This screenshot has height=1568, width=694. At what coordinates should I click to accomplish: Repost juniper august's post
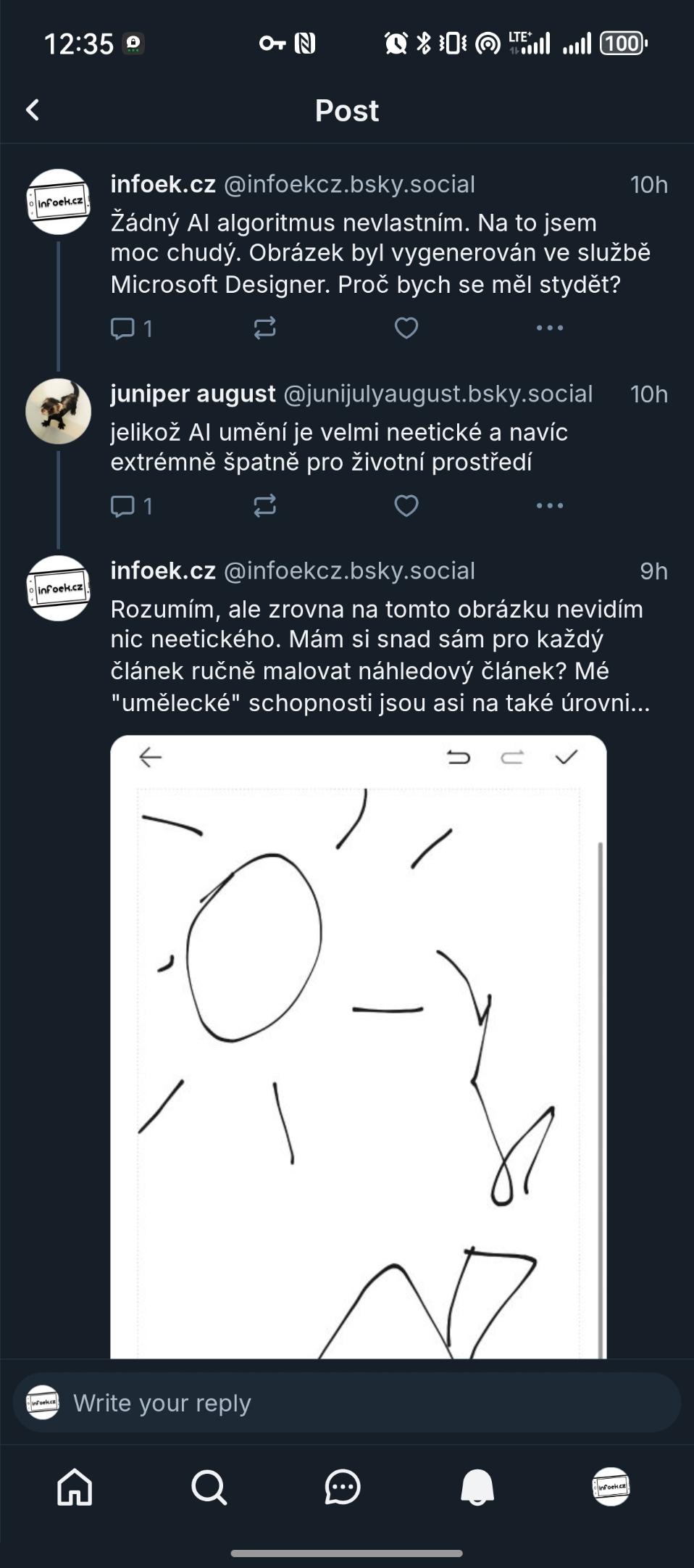tap(264, 506)
